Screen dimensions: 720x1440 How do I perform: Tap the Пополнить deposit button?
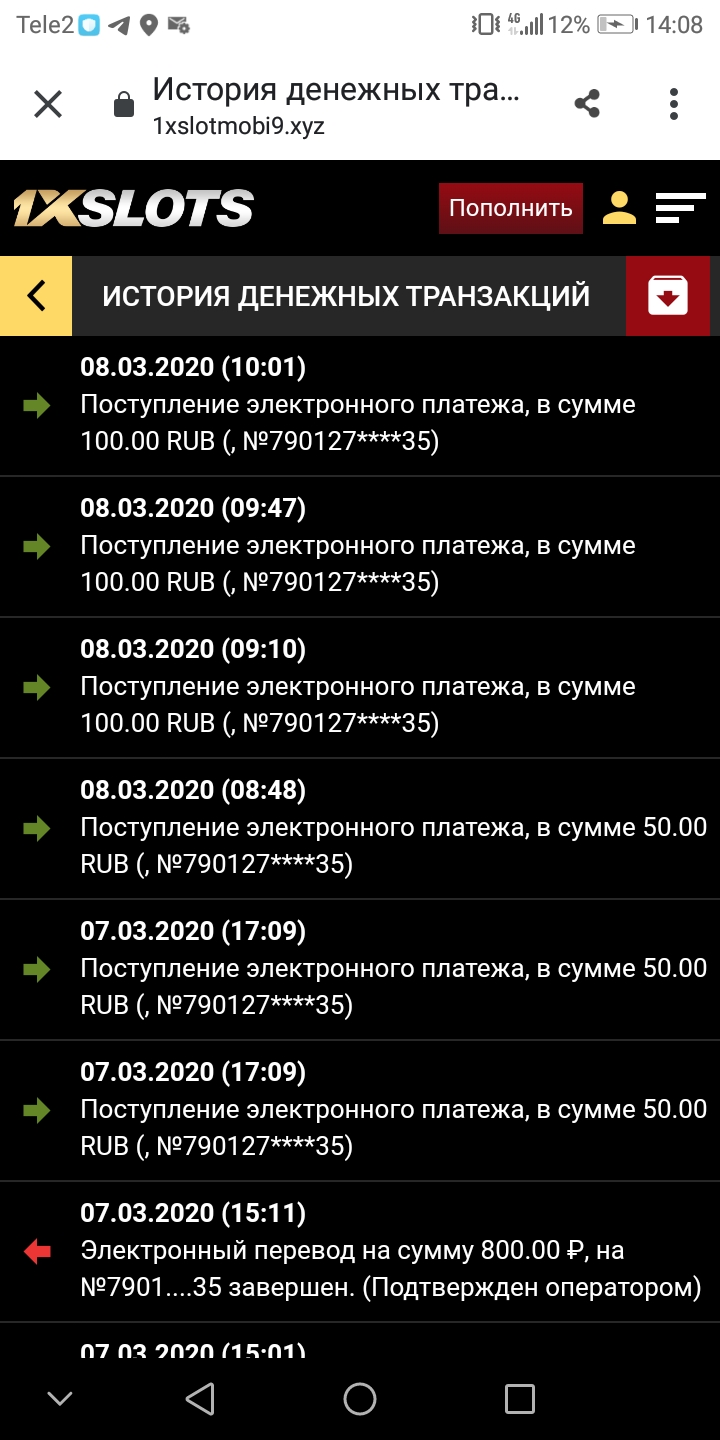pyautogui.click(x=510, y=208)
